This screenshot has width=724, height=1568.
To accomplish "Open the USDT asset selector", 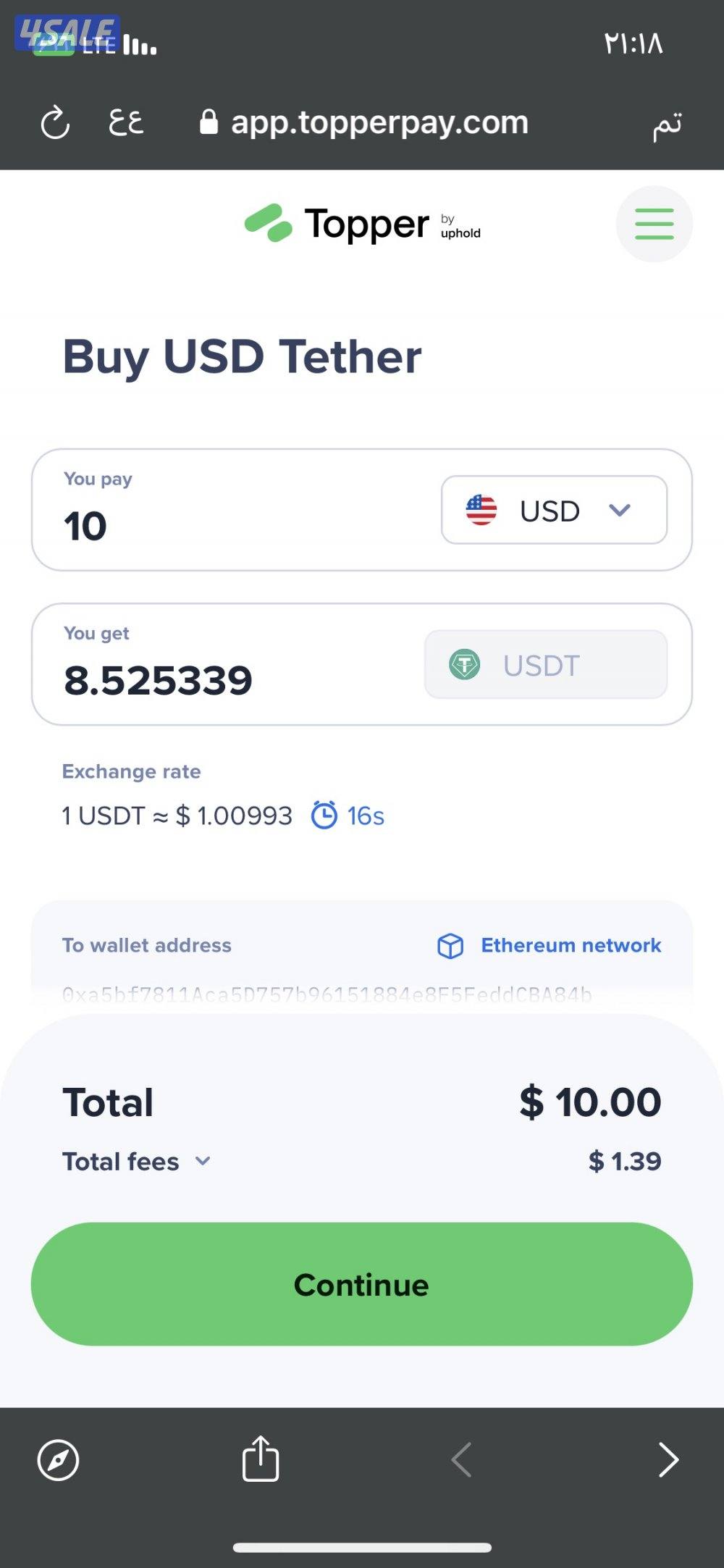I will [544, 664].
